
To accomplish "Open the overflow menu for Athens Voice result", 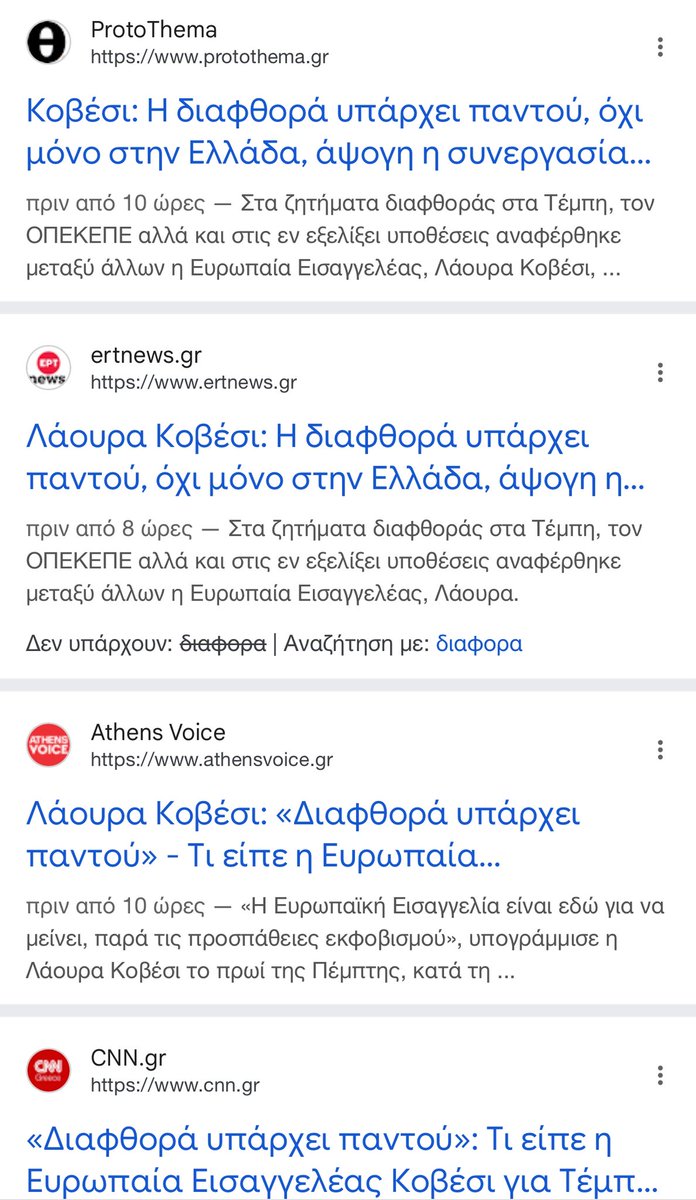I will click(660, 750).
